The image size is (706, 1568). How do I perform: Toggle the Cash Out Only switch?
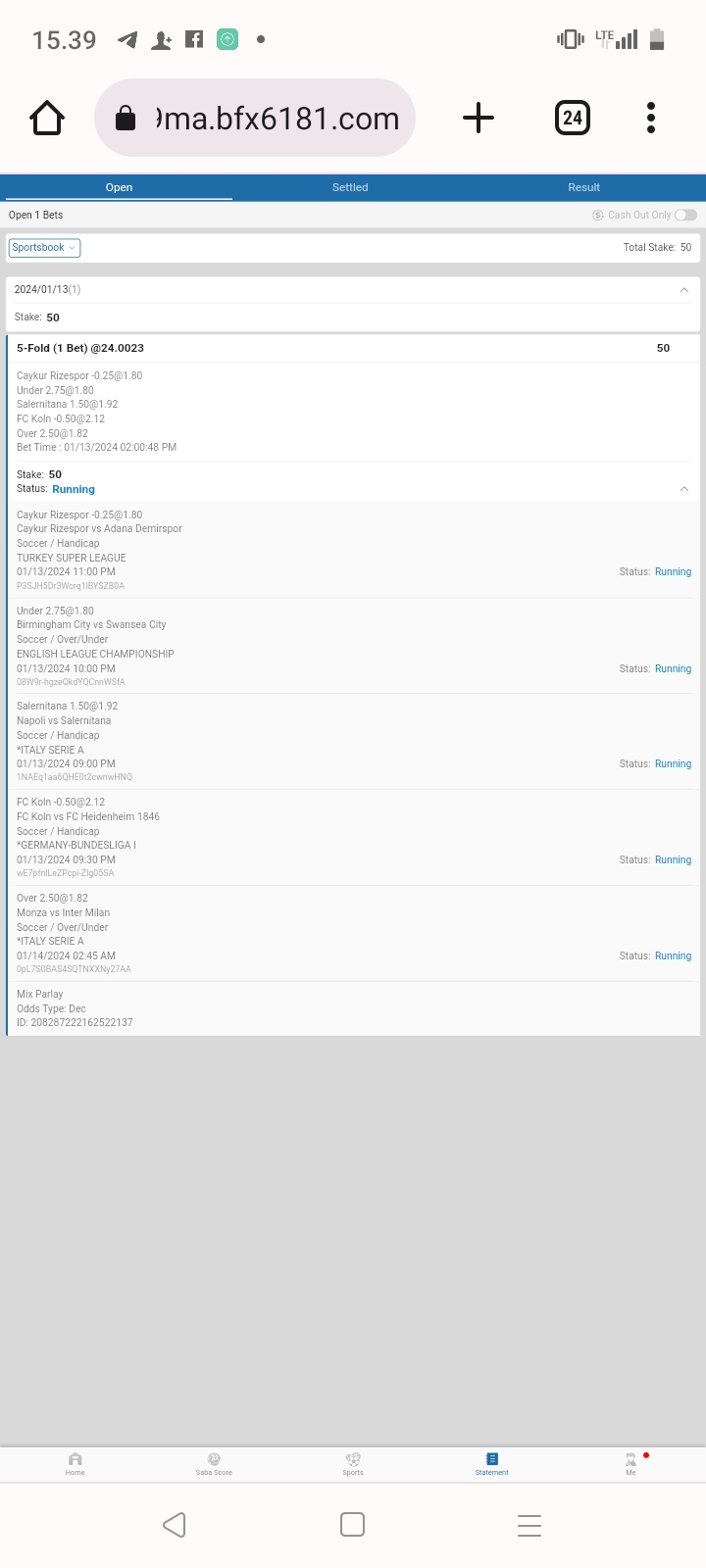[x=685, y=215]
